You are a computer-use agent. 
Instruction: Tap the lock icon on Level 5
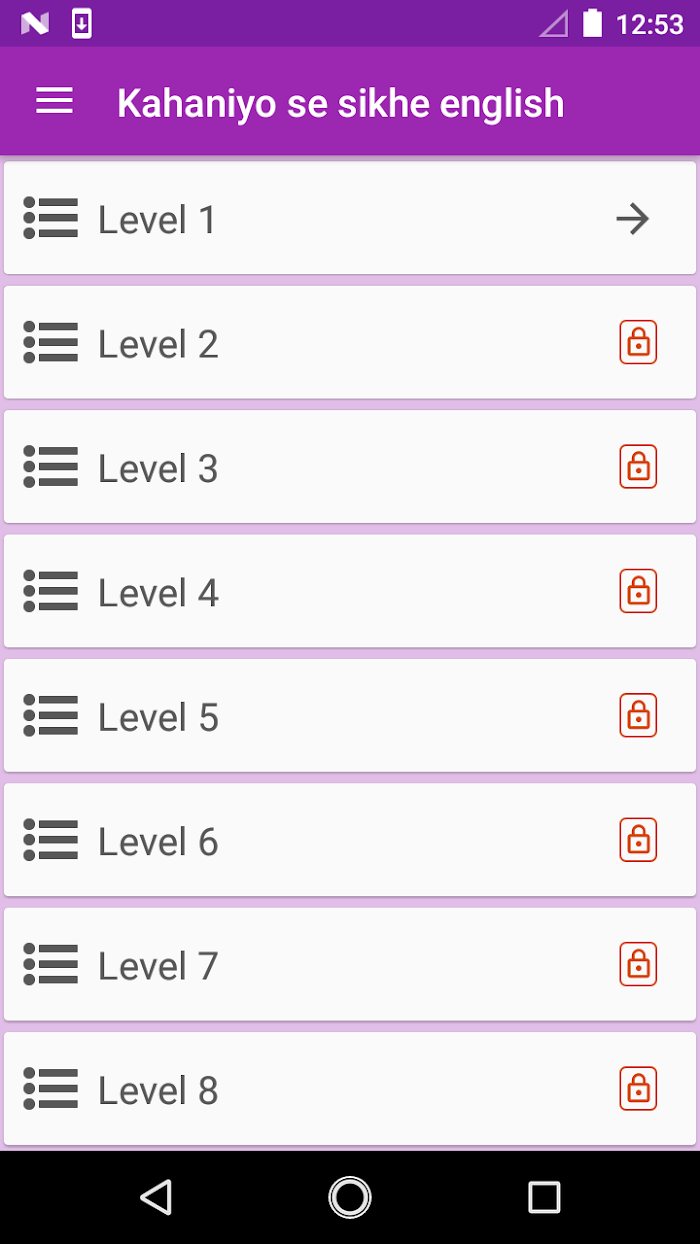coord(638,715)
